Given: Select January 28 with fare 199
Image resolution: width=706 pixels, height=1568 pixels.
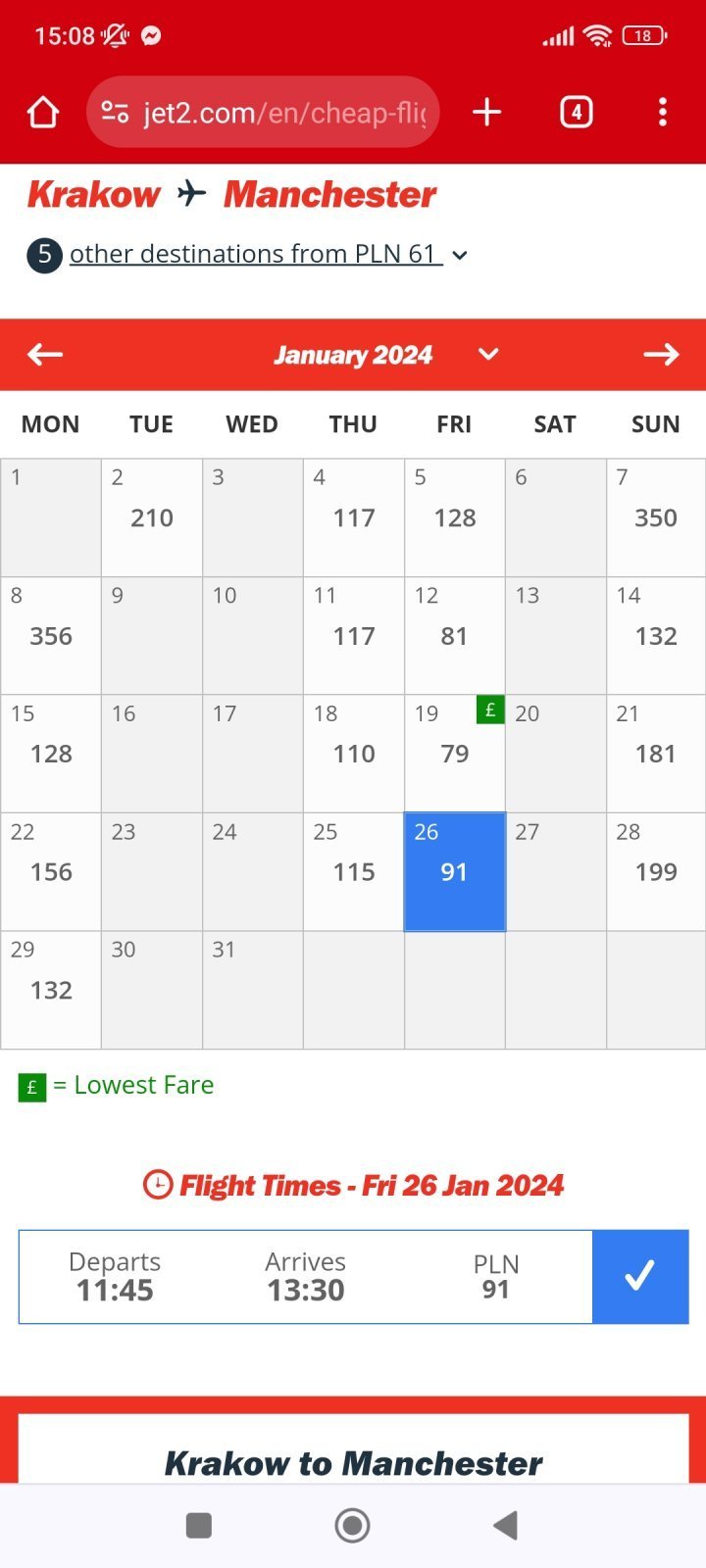Looking at the screenshot, I should pyautogui.click(x=655, y=872).
